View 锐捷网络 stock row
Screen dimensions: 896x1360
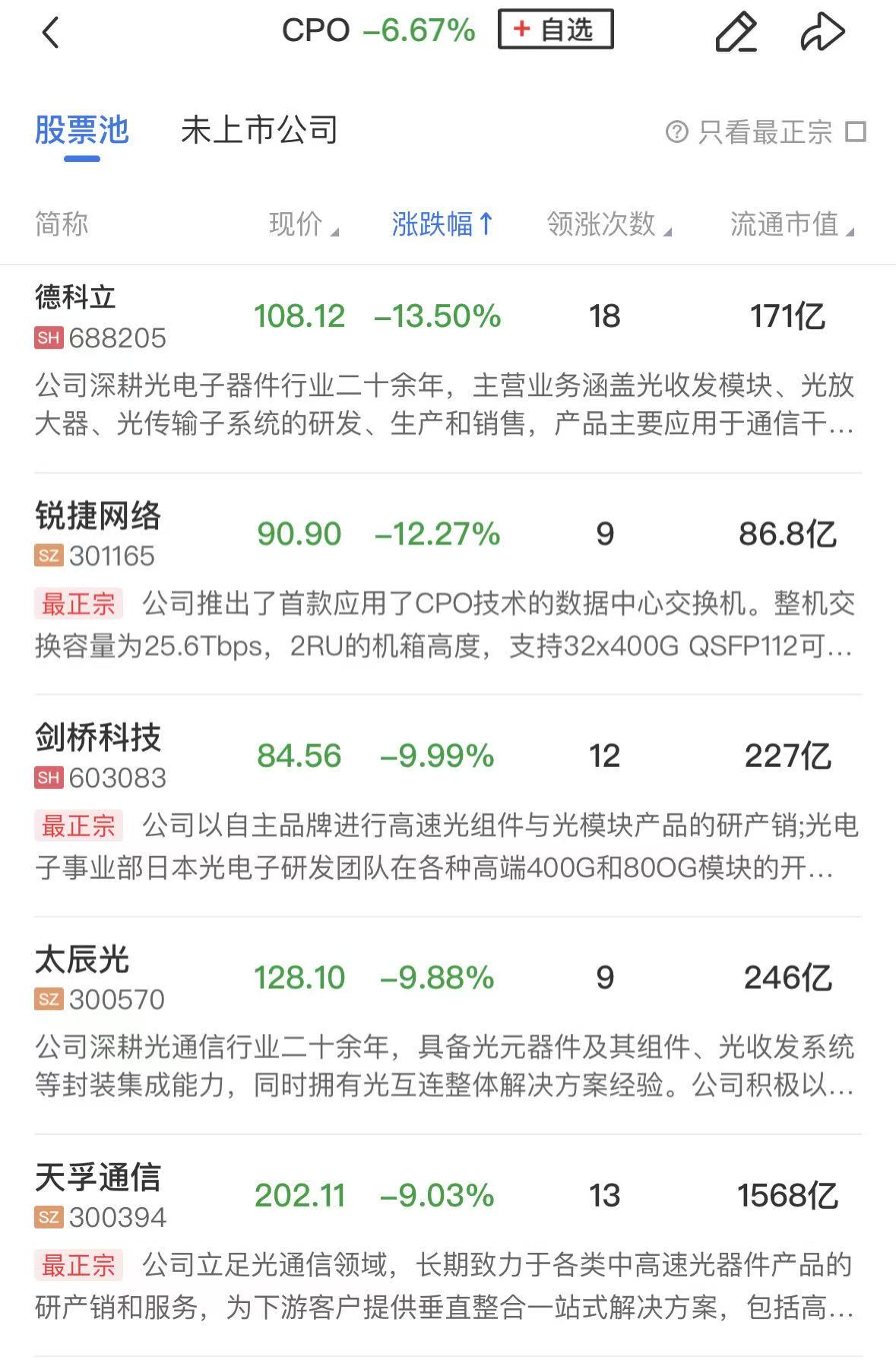97,517
